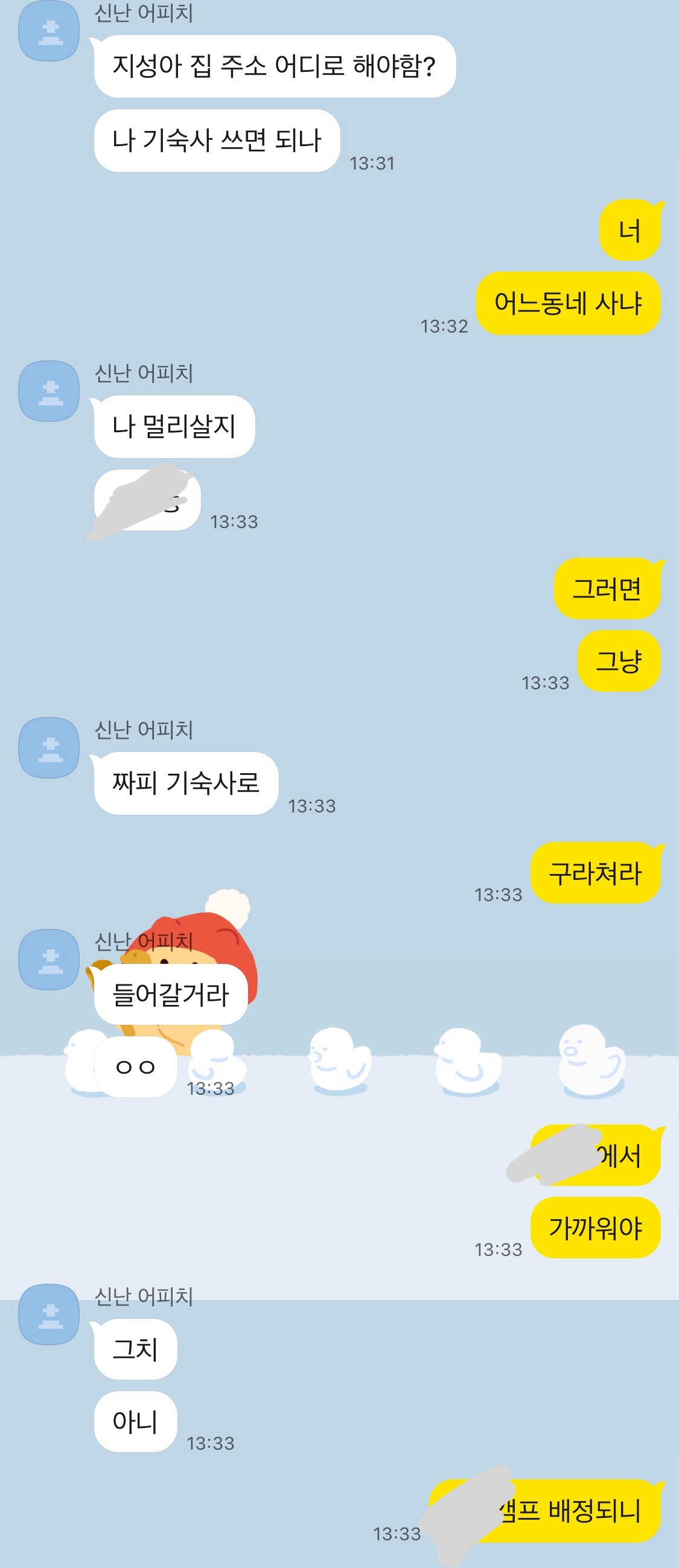Open the profile avatar beside '그치' message
Screen dimensions: 679x1568
pos(49,1315)
